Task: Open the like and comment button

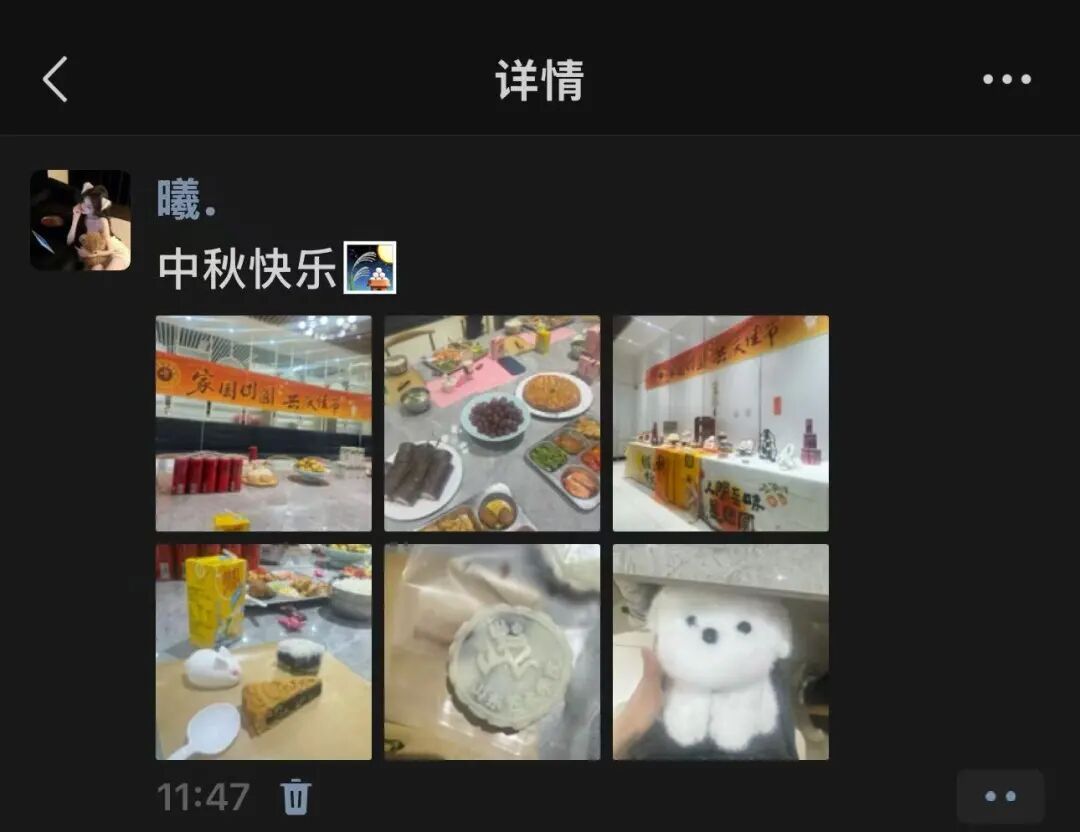Action: [1000, 796]
